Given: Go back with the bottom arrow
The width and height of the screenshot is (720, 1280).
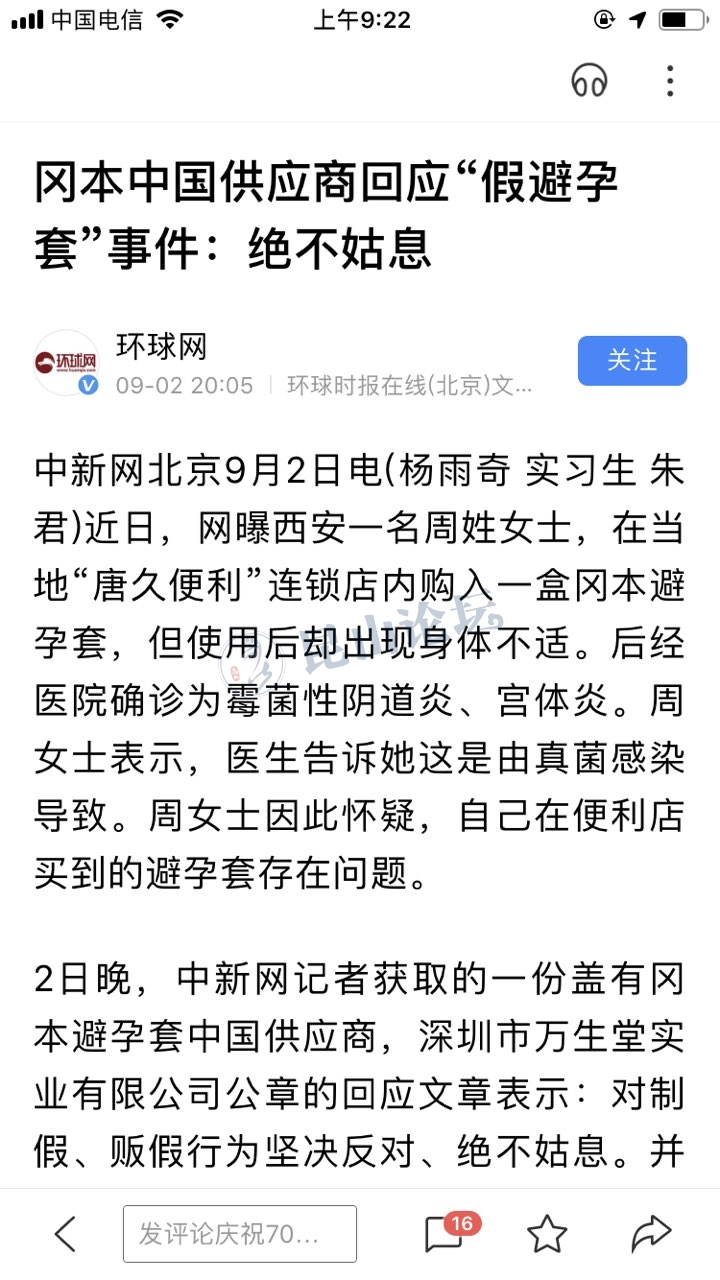Looking at the screenshot, I should point(65,1234).
